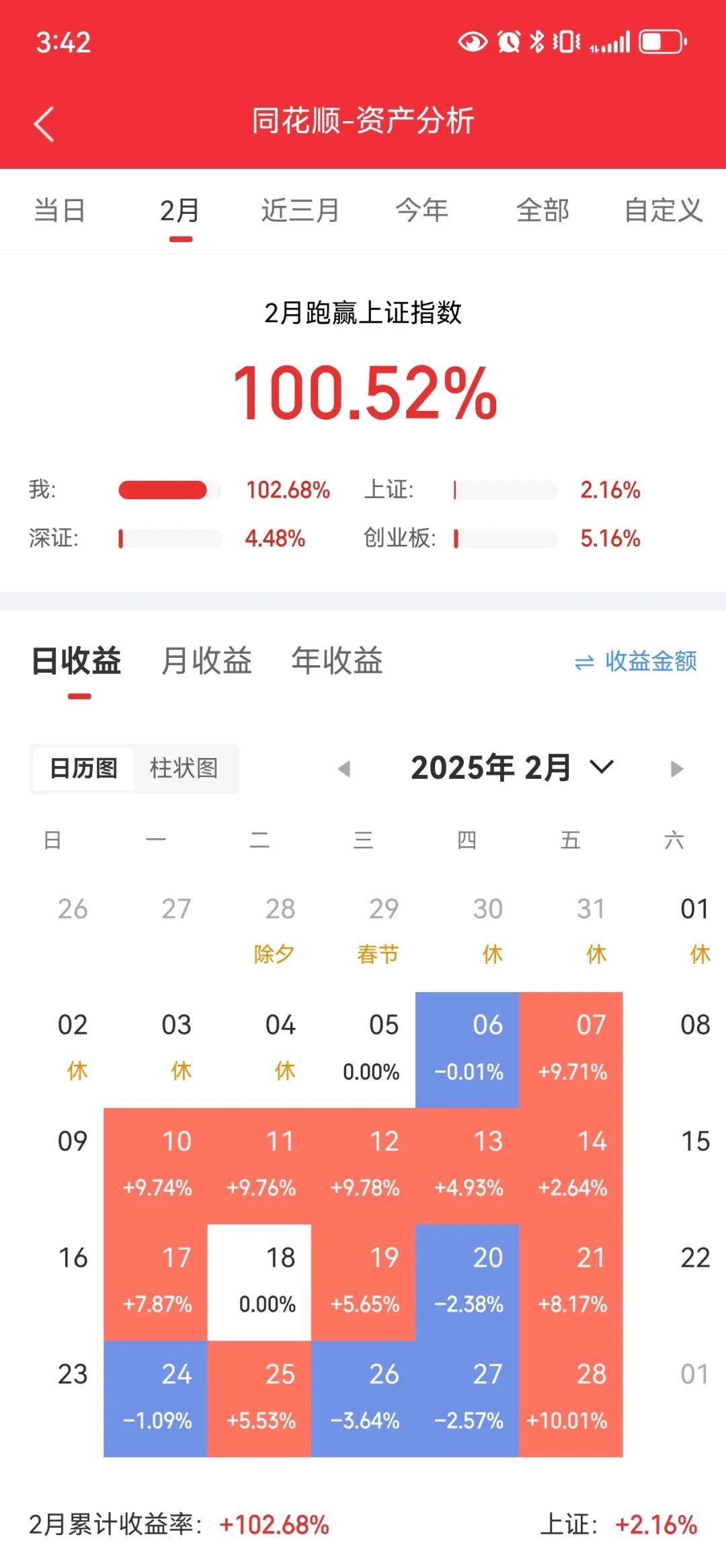
Task: Go back using the top-left arrow
Action: (44, 124)
